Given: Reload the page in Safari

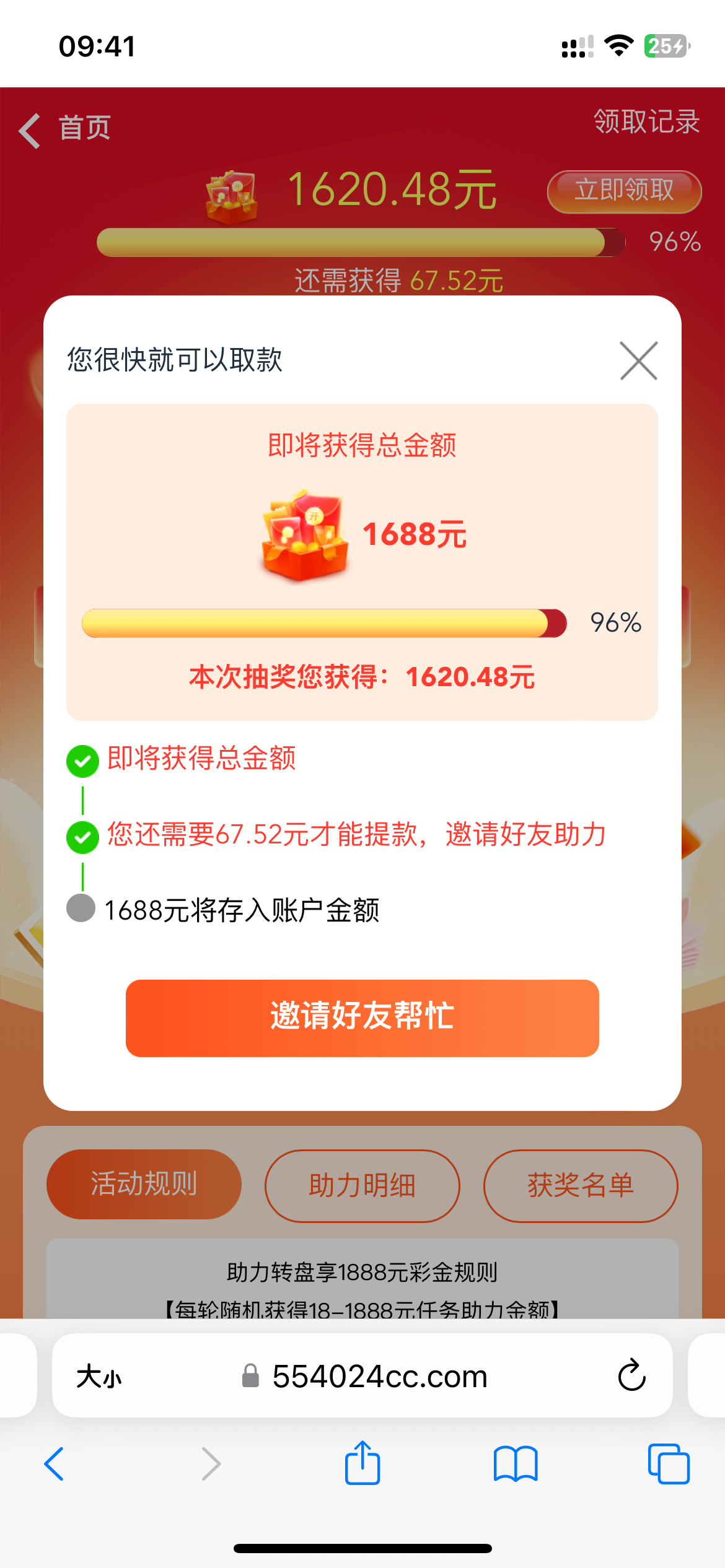Looking at the screenshot, I should 631,1376.
